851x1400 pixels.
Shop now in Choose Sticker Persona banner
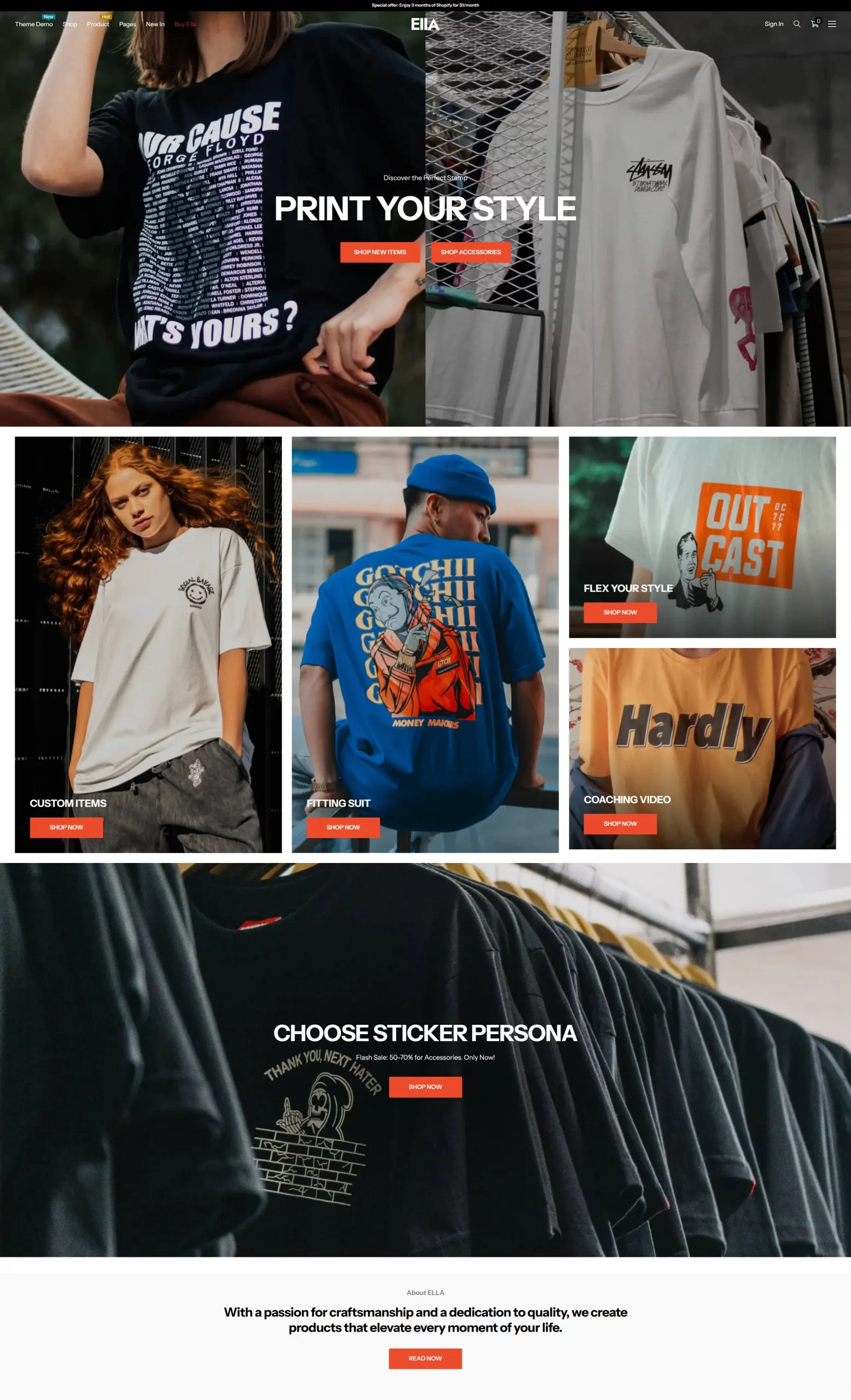click(425, 1087)
